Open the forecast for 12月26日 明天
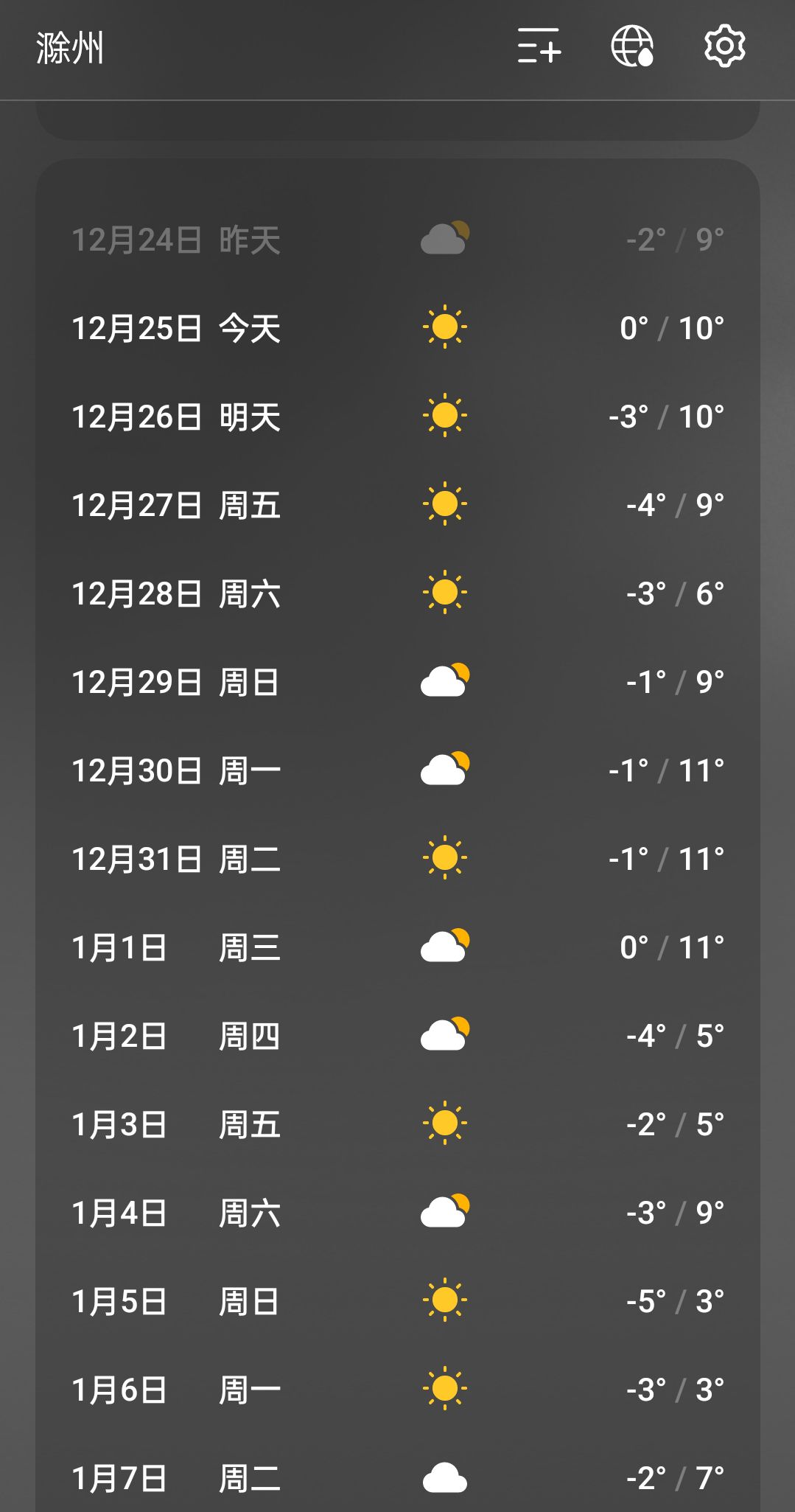Viewport: 795px width, 1512px height. point(398,417)
